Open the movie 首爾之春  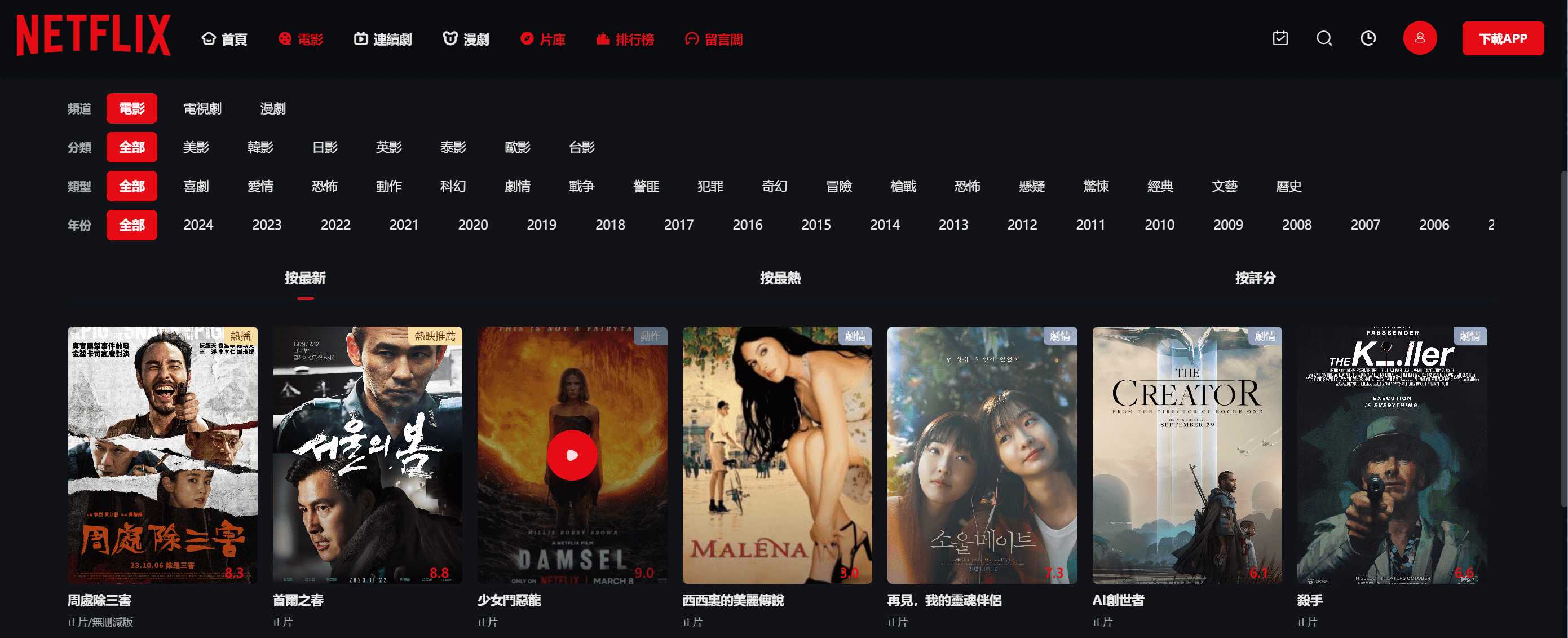point(367,455)
